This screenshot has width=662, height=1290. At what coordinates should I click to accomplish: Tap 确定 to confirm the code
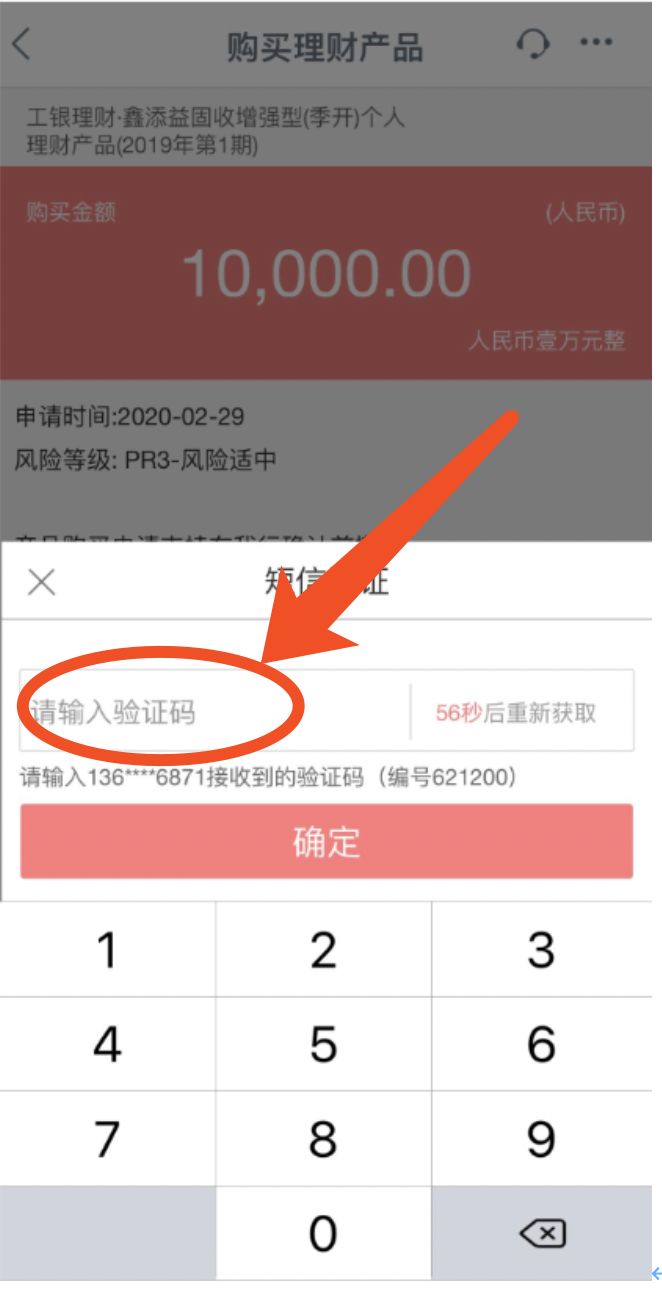[x=326, y=842]
